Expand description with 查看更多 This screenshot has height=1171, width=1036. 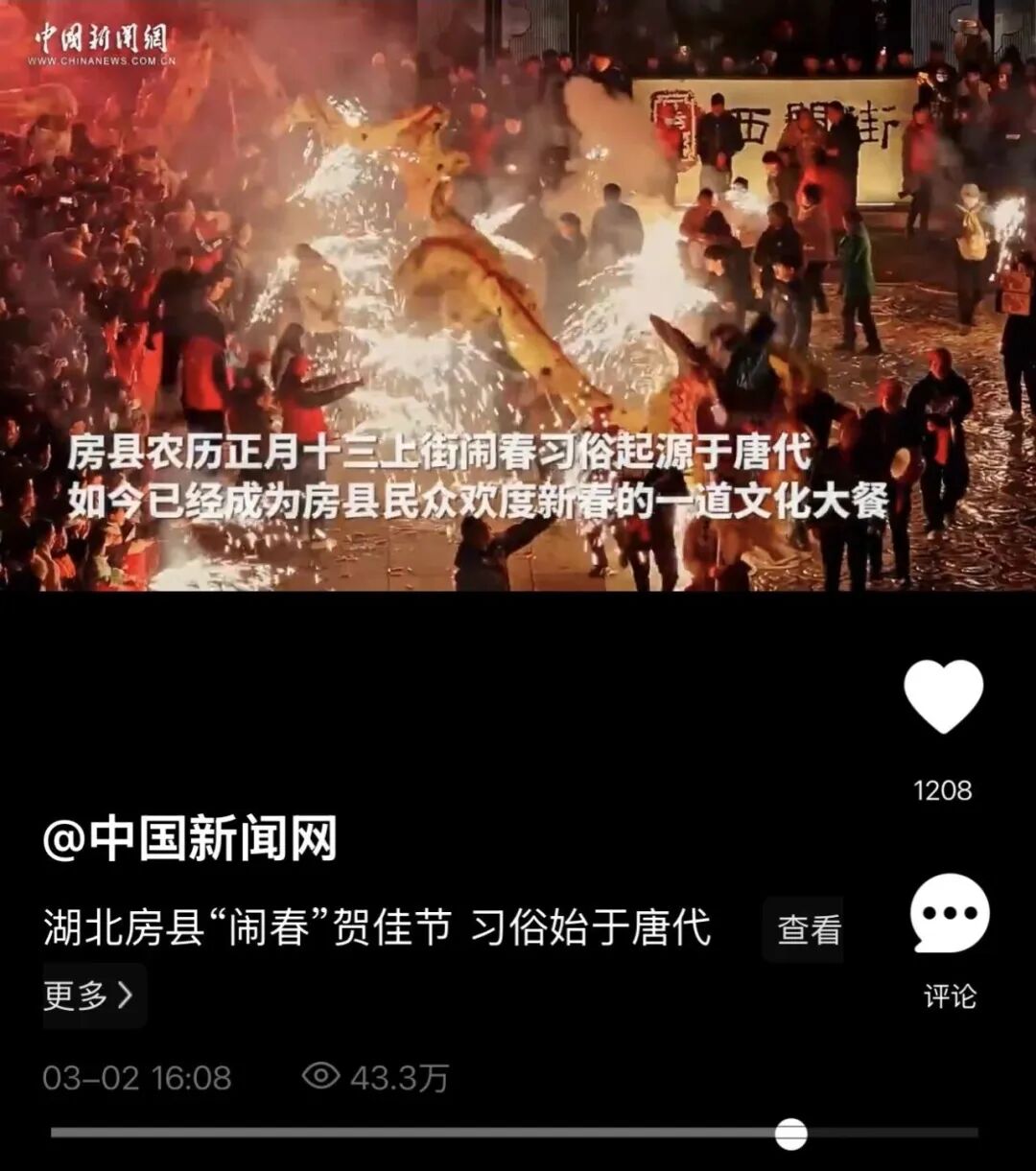point(809,929)
